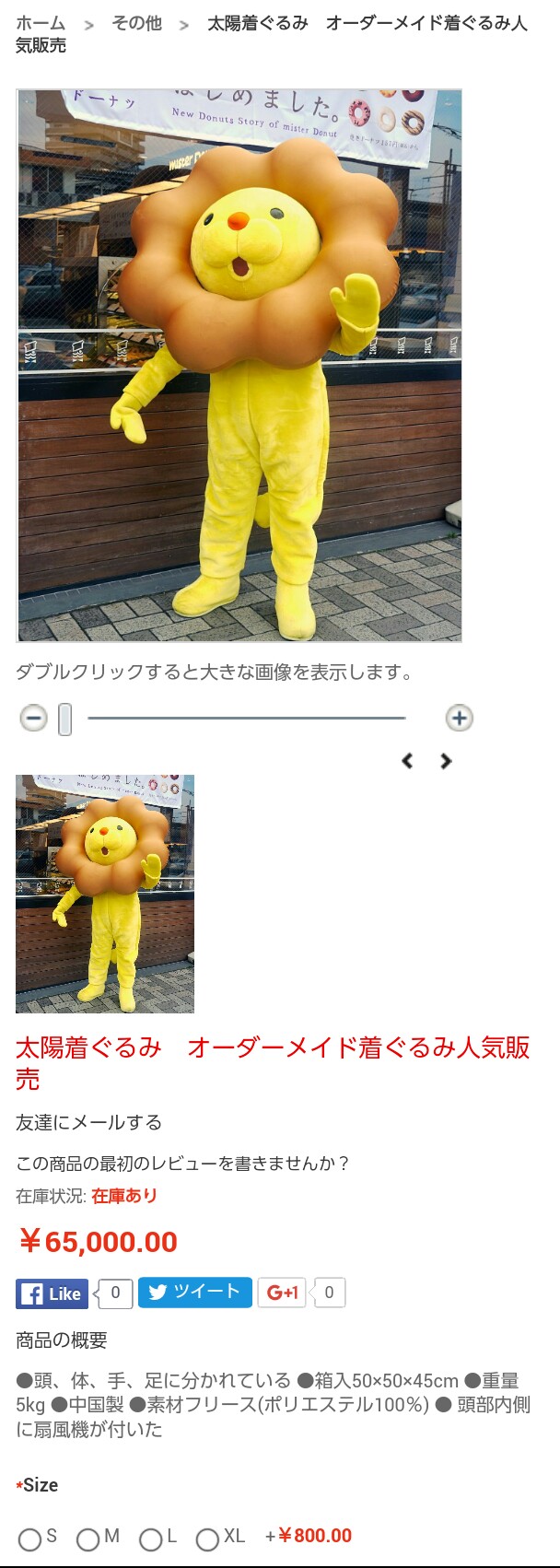Share via the ツイート button
The width and height of the screenshot is (560, 1568).
[x=194, y=1293]
